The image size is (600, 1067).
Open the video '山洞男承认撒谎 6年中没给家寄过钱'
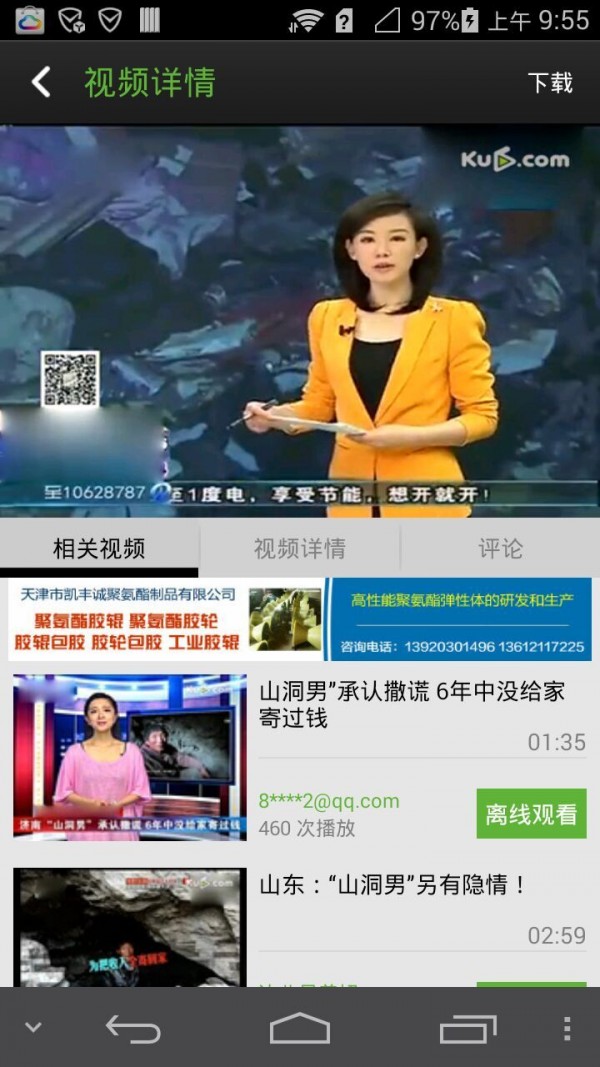coord(411,704)
